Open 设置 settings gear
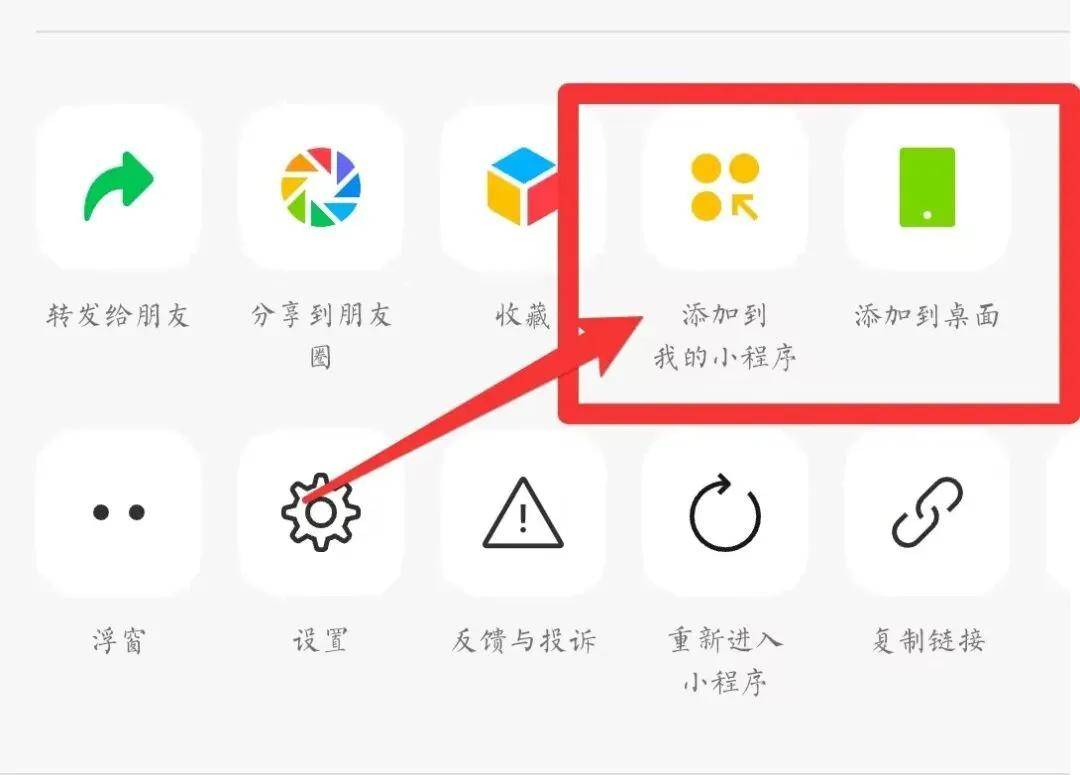Screen dimensions: 1080x775 pyautogui.click(x=320, y=513)
